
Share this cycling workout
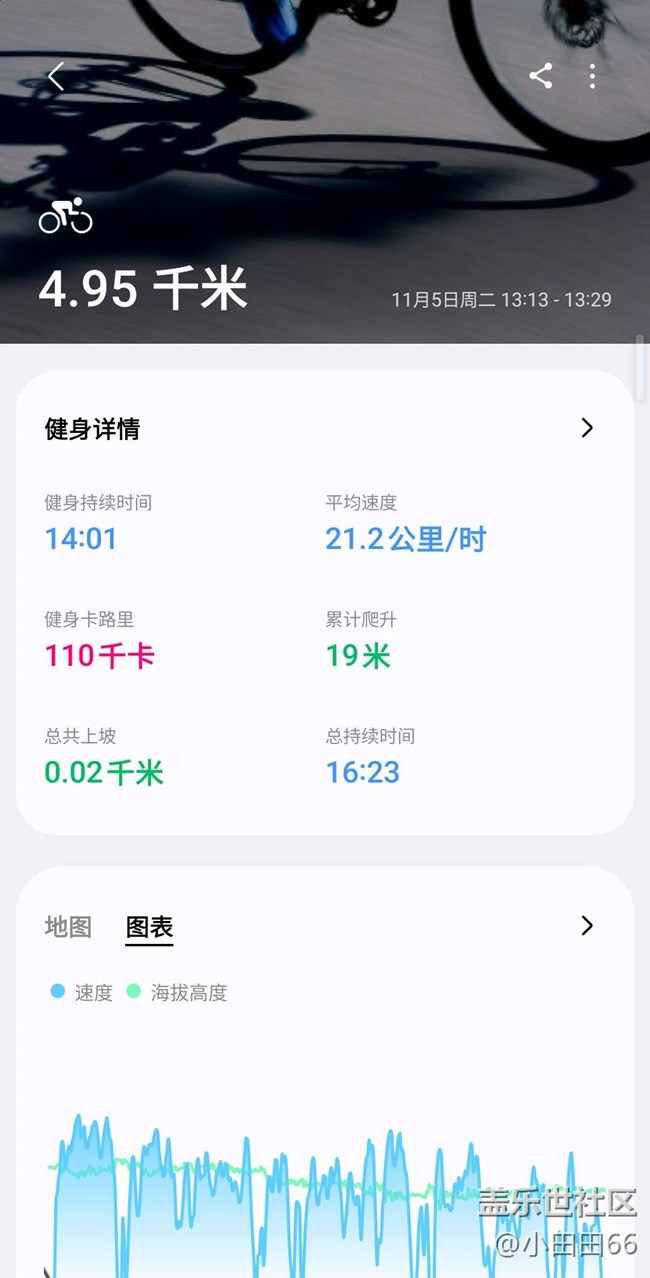[x=541, y=76]
